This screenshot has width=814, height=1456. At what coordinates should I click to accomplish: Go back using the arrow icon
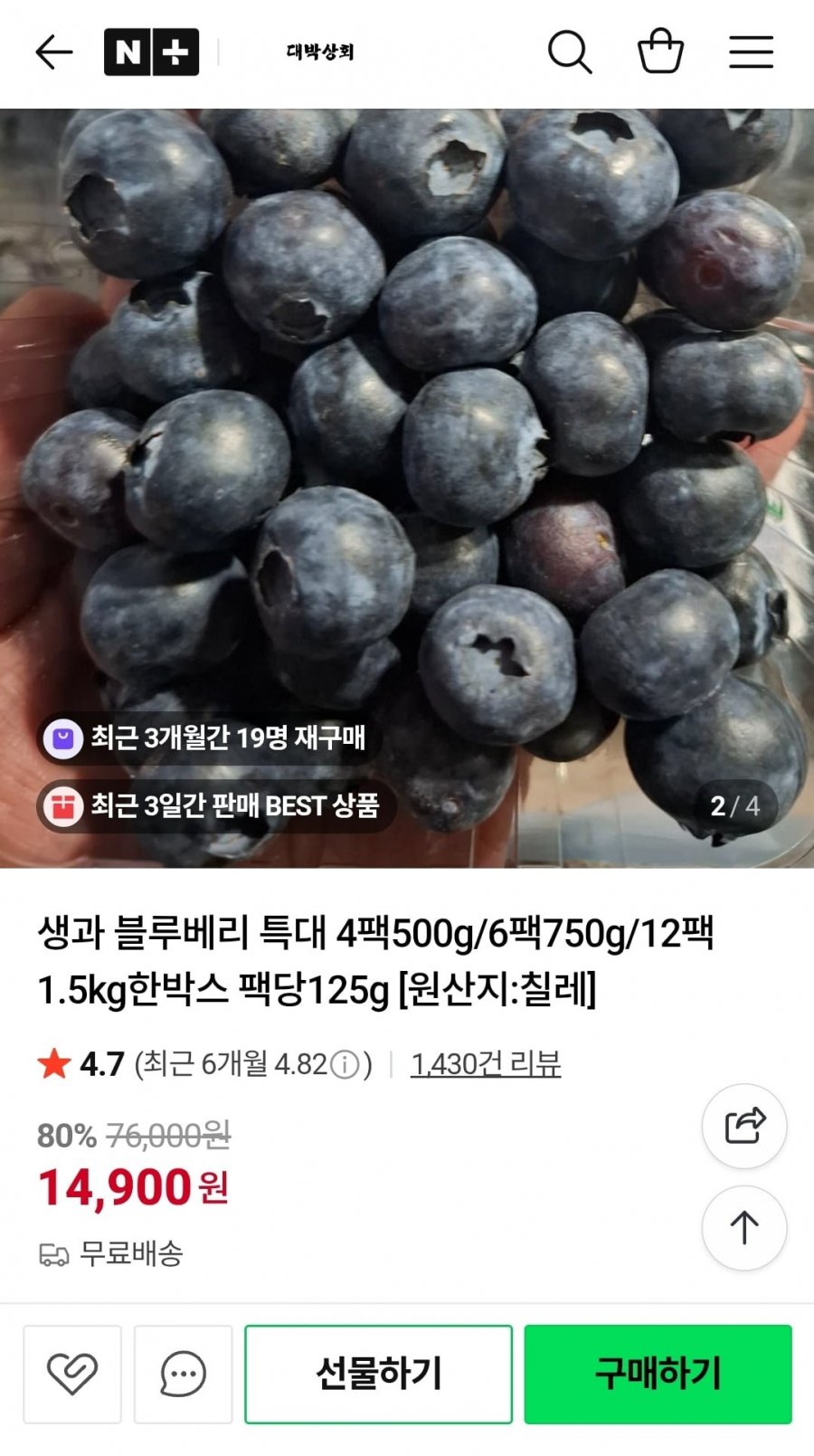pyautogui.click(x=53, y=52)
